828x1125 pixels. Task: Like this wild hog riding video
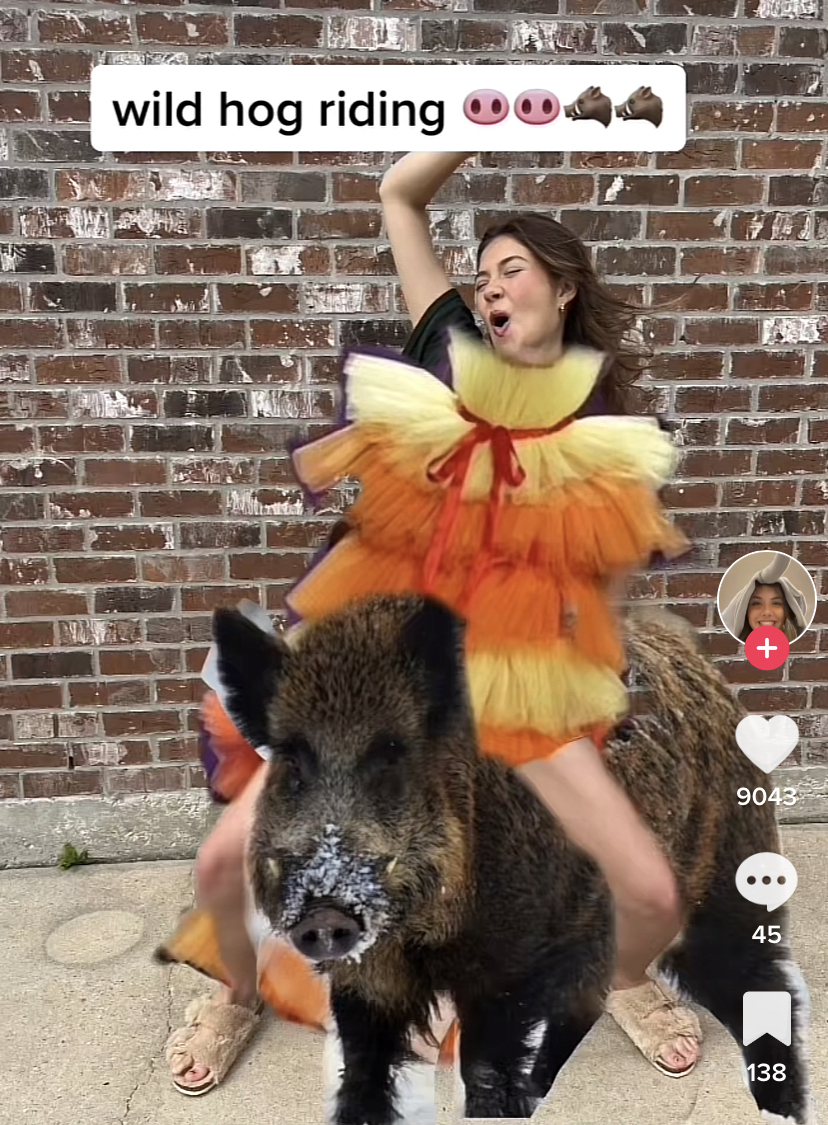(x=766, y=744)
